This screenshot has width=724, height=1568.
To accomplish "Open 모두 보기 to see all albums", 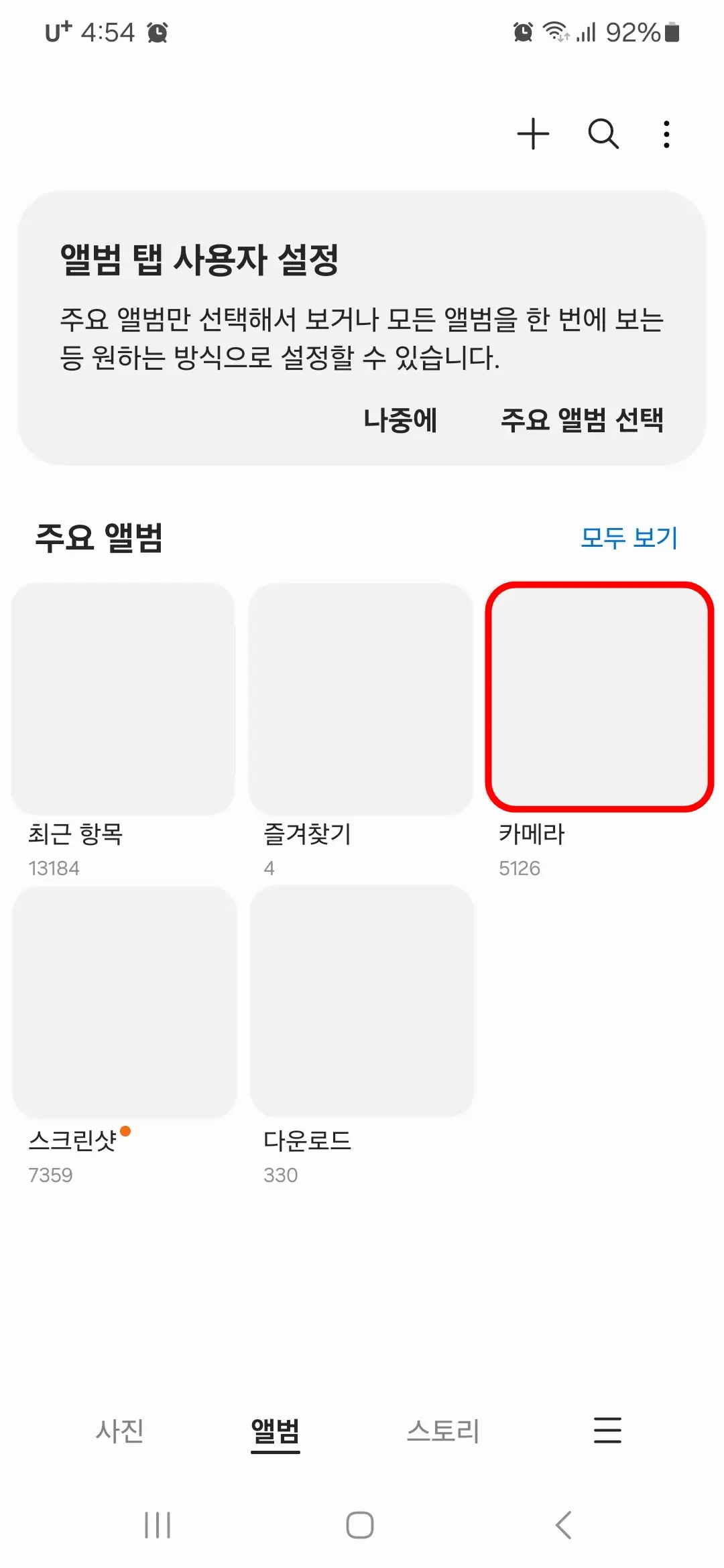I will 629,536.
